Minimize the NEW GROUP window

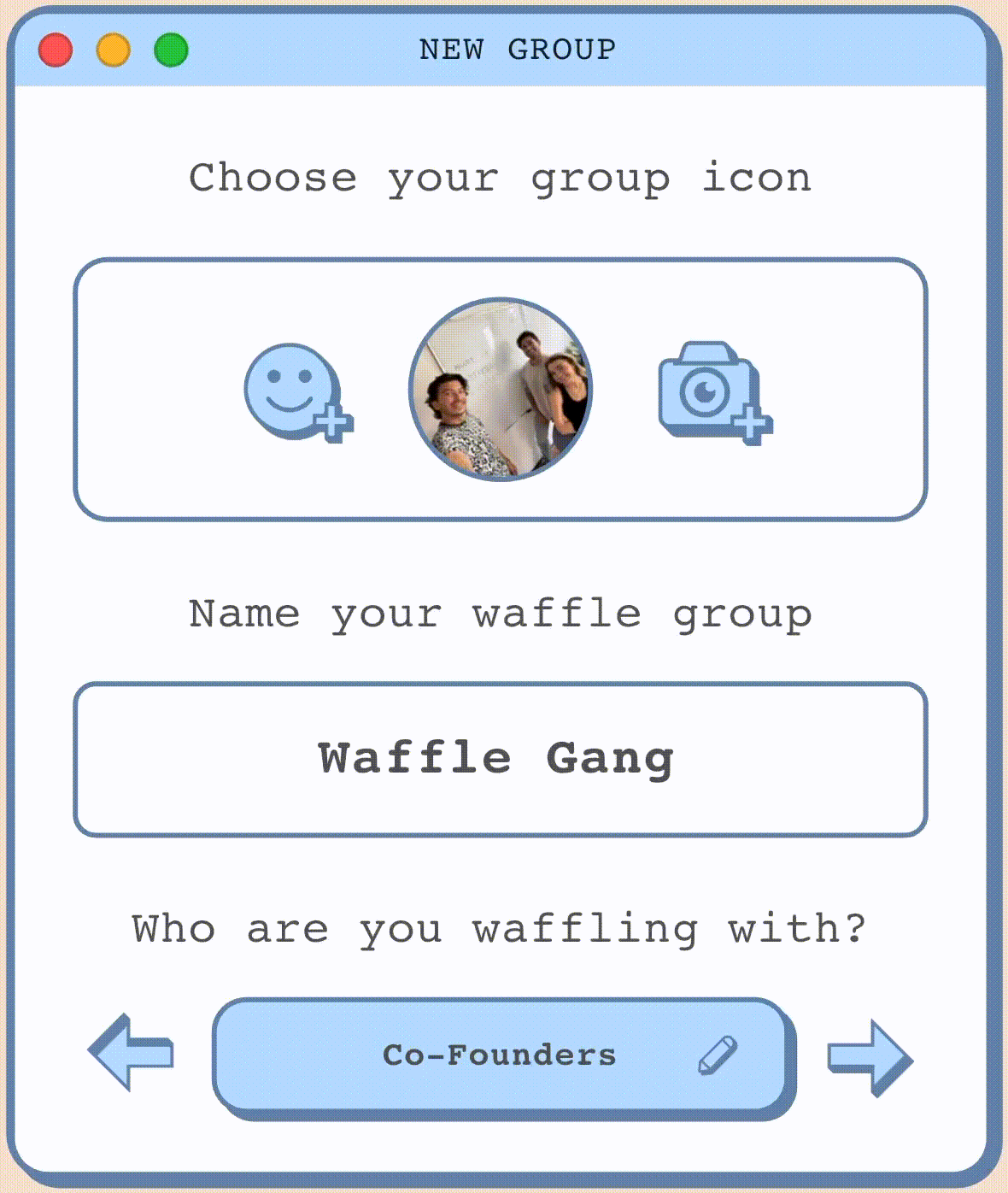click(113, 50)
